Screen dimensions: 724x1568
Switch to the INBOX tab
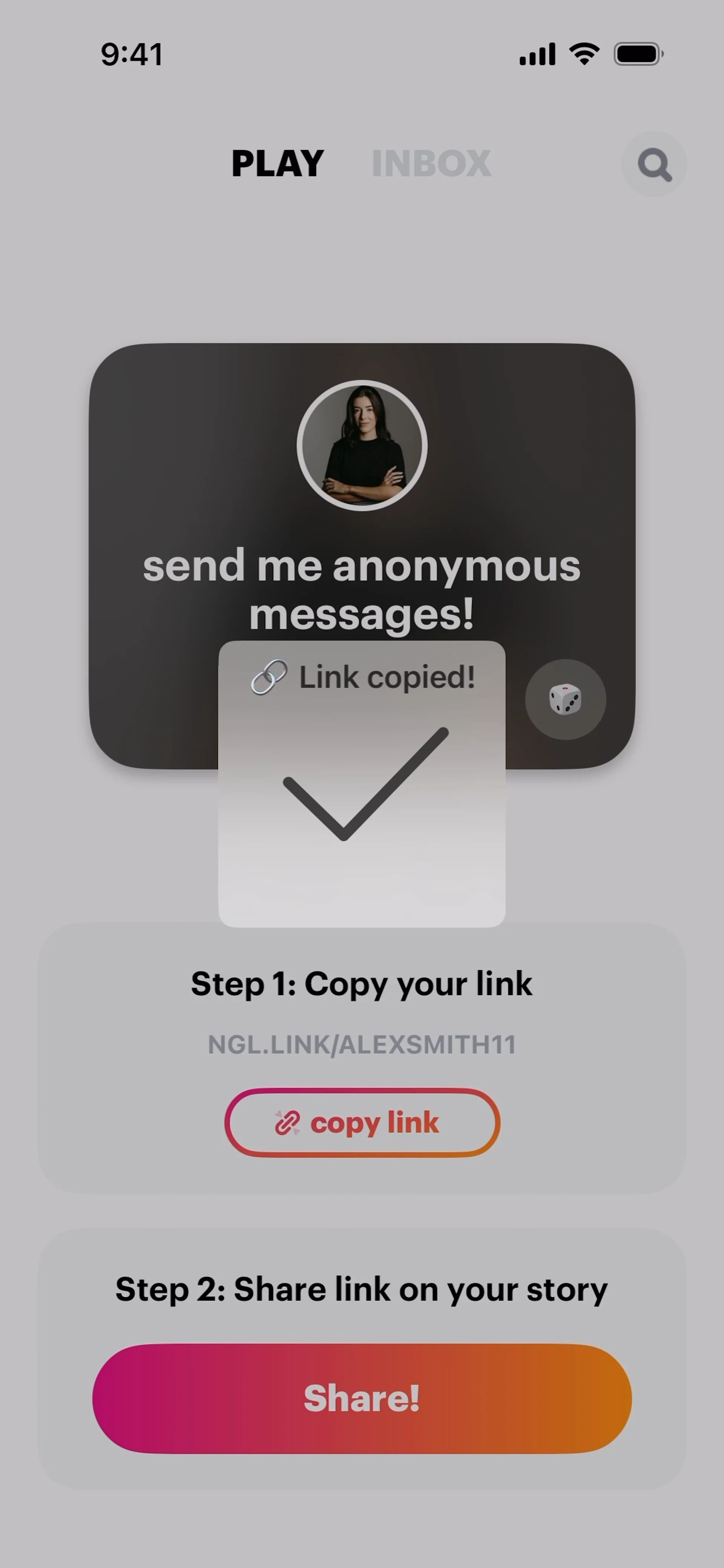pyautogui.click(x=431, y=163)
